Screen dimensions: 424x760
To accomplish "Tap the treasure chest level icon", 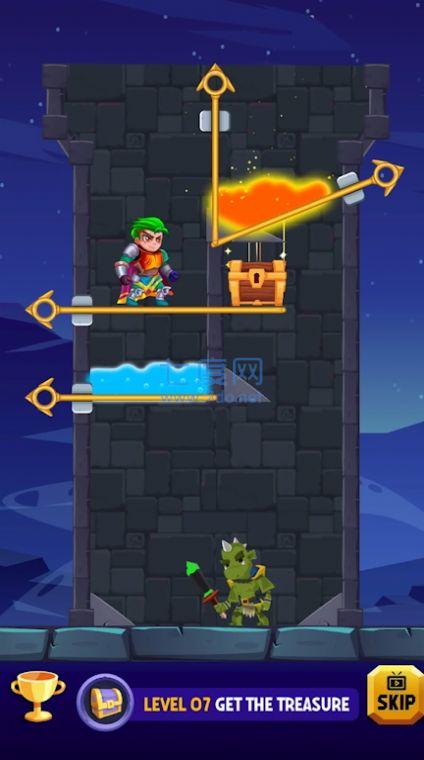I will [105, 702].
